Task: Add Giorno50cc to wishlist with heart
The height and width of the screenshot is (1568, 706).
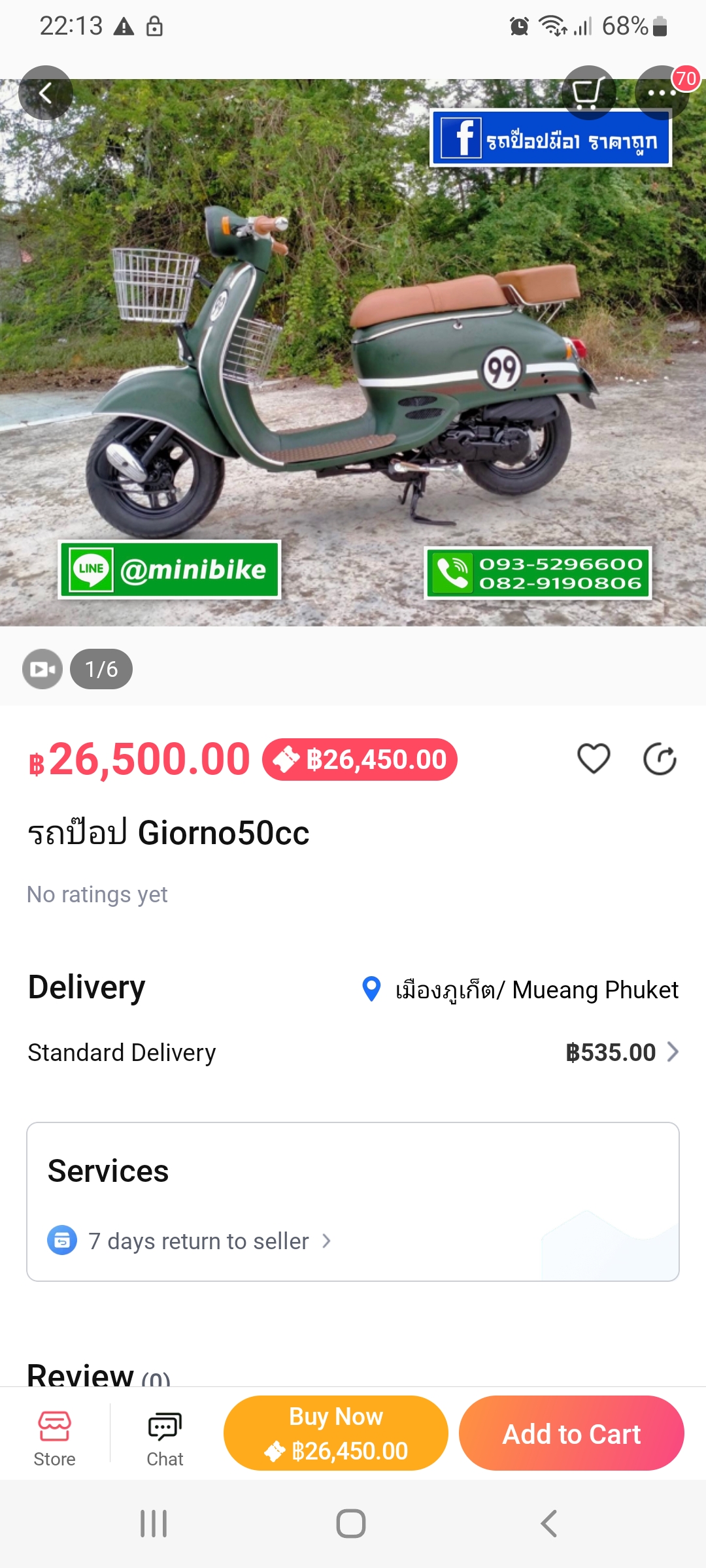Action: click(594, 759)
